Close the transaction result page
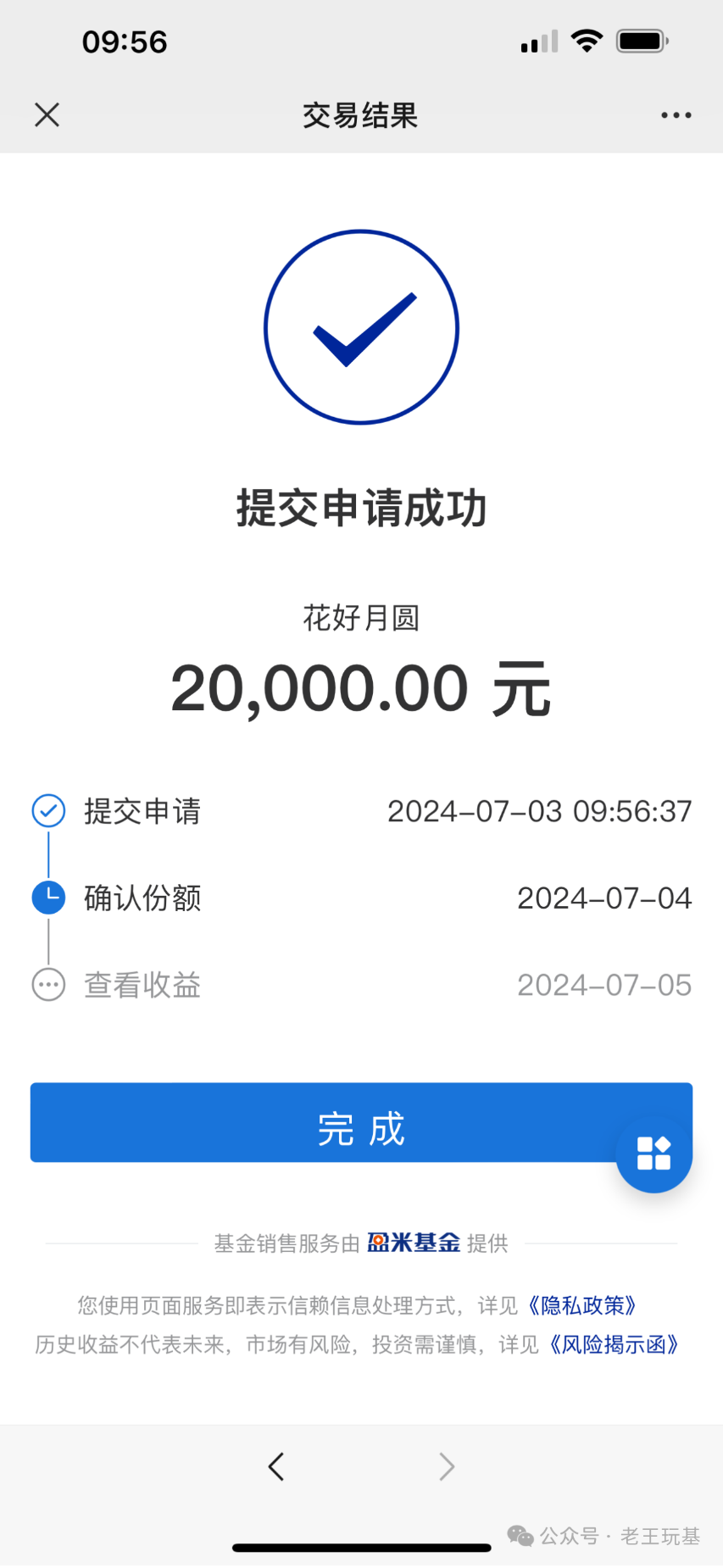This screenshot has height=1568, width=723. point(47,114)
